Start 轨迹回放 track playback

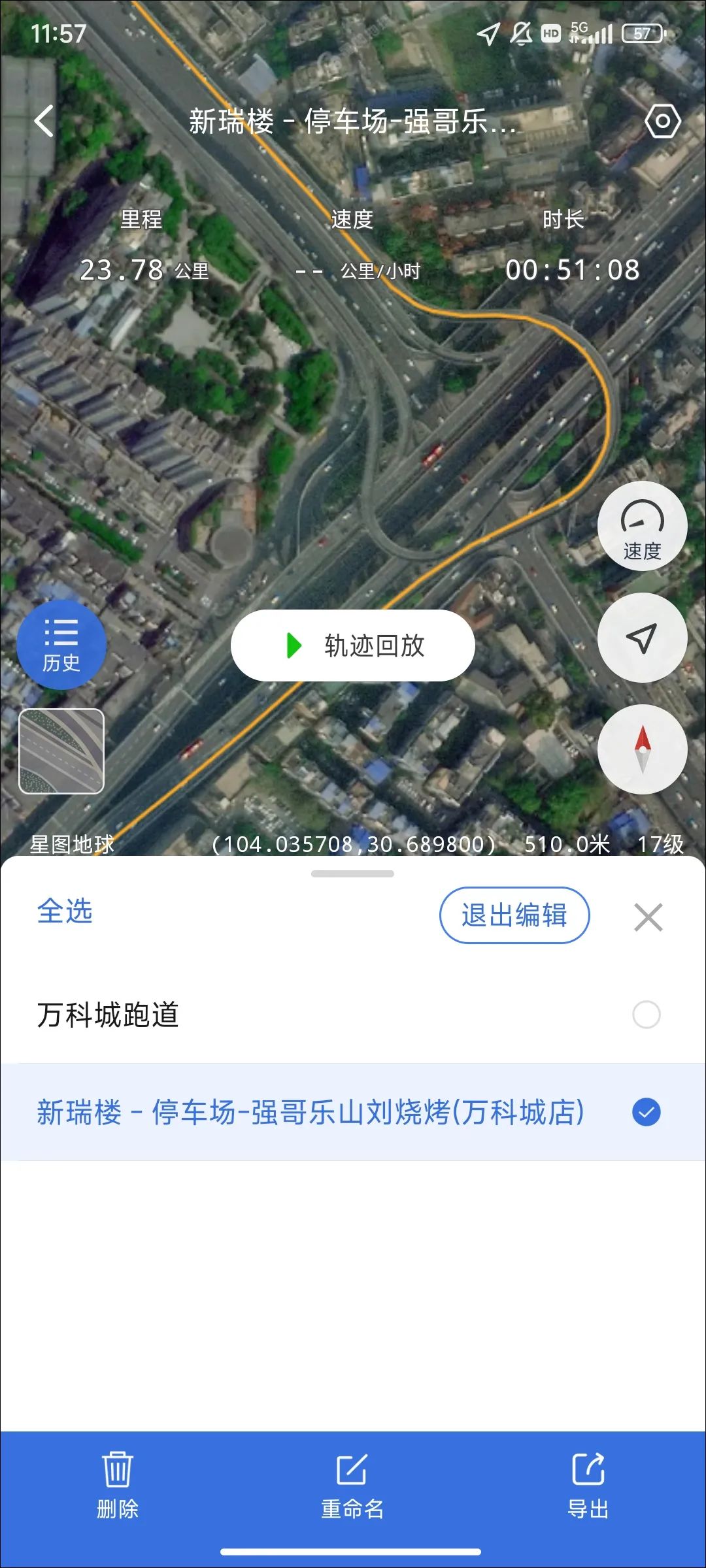click(x=353, y=645)
